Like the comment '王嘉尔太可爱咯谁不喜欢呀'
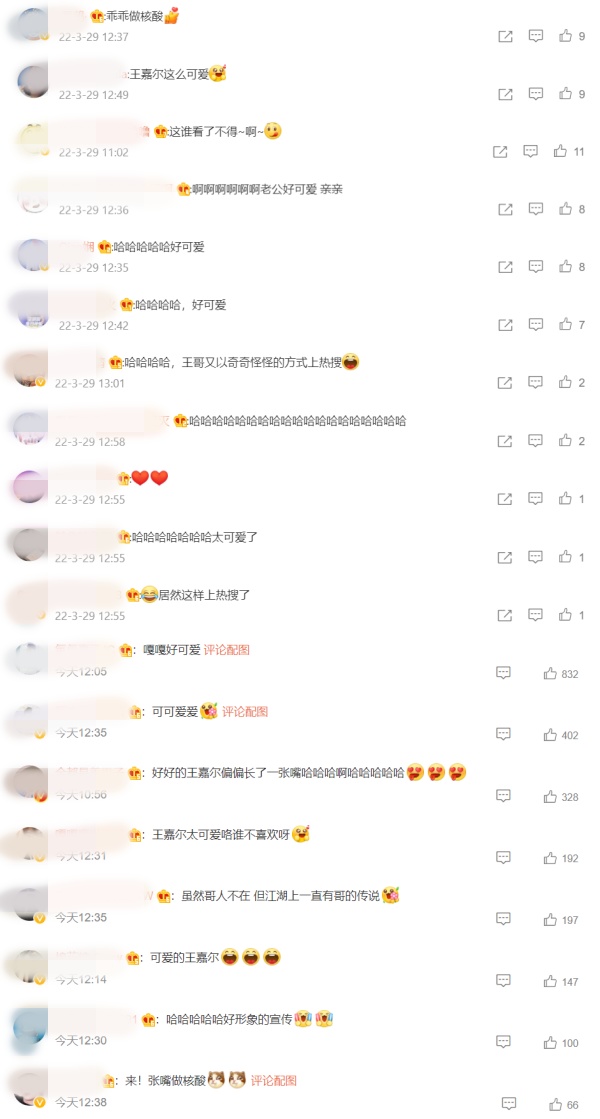Image resolution: width=600 pixels, height=1119 pixels. (x=550, y=858)
